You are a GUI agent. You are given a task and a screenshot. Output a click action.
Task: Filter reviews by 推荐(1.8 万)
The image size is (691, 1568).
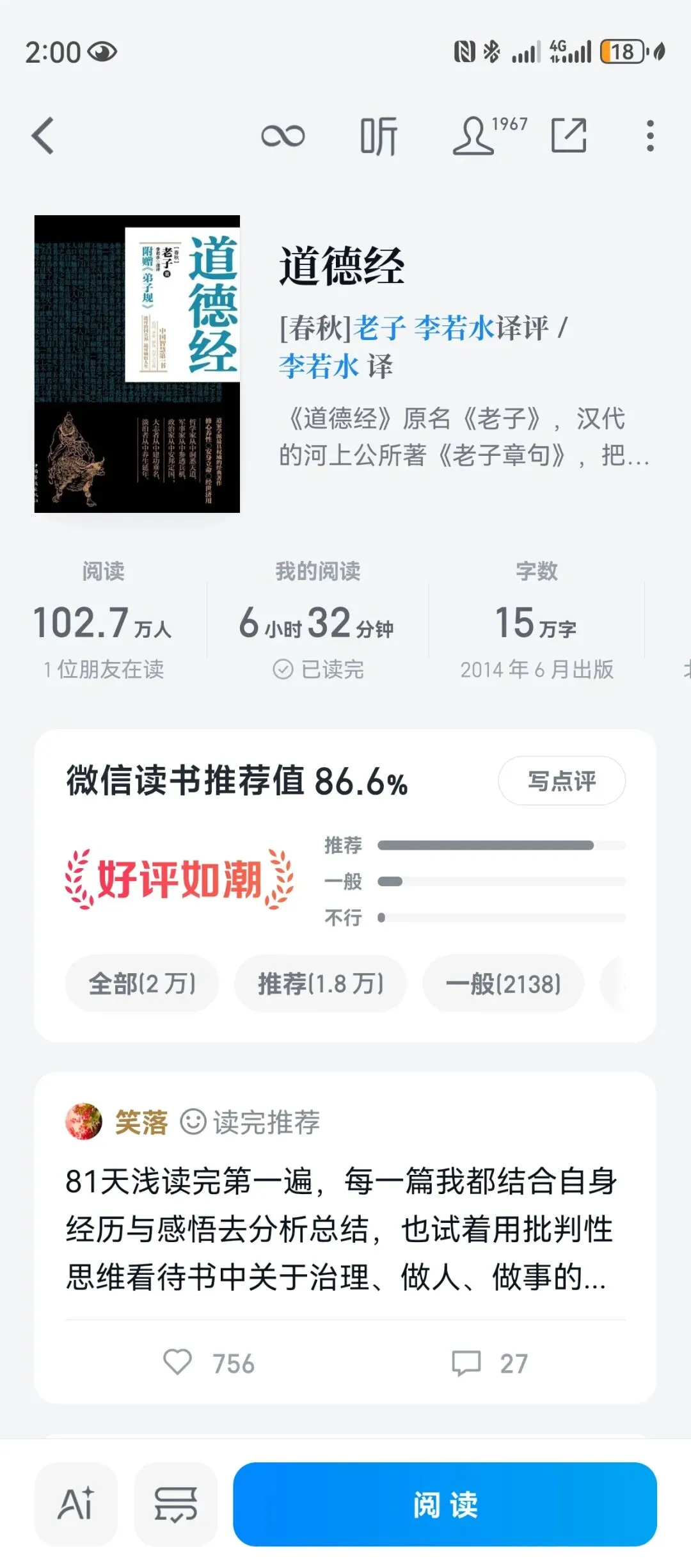(321, 983)
